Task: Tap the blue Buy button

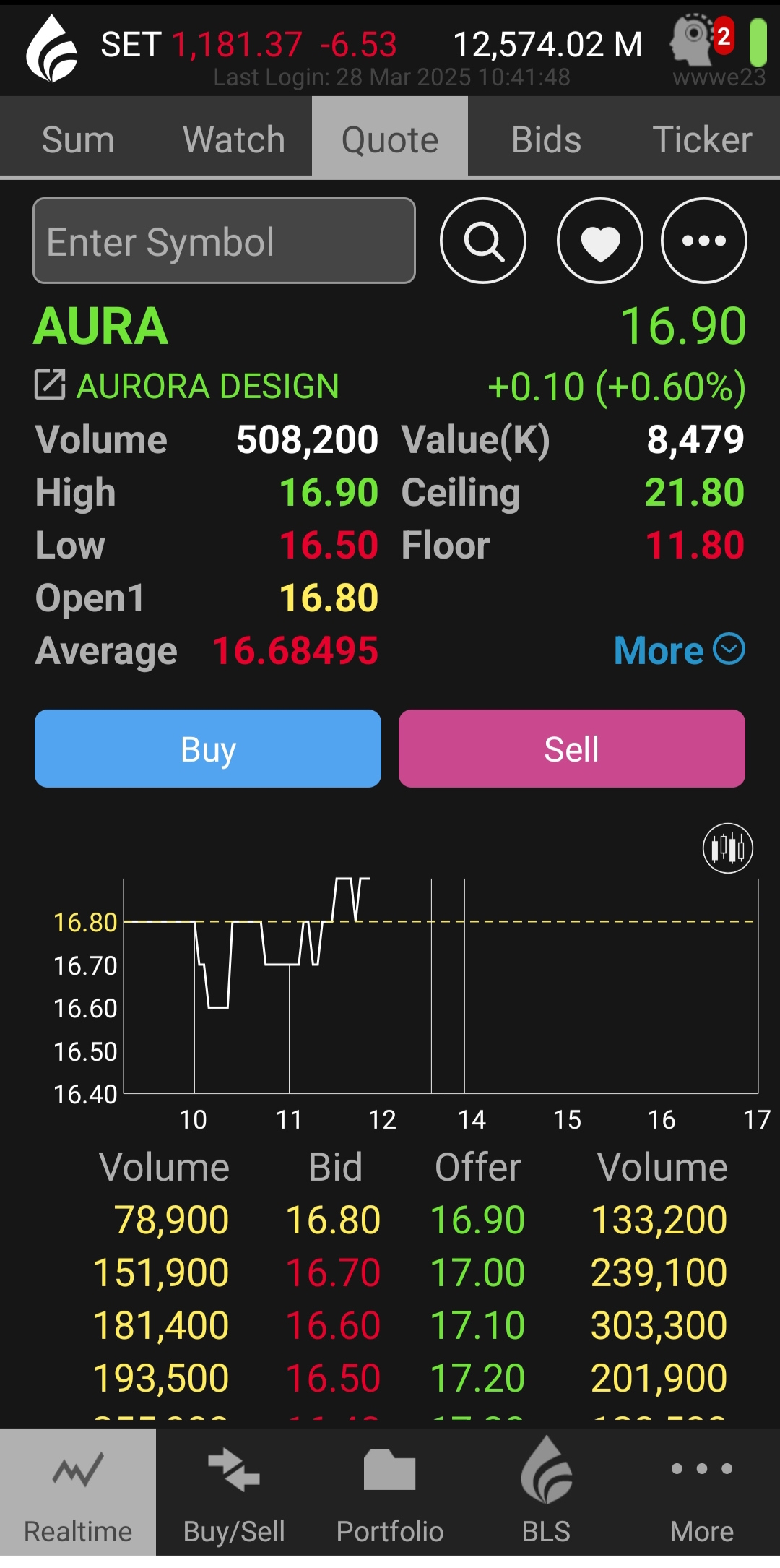Action: tap(208, 749)
